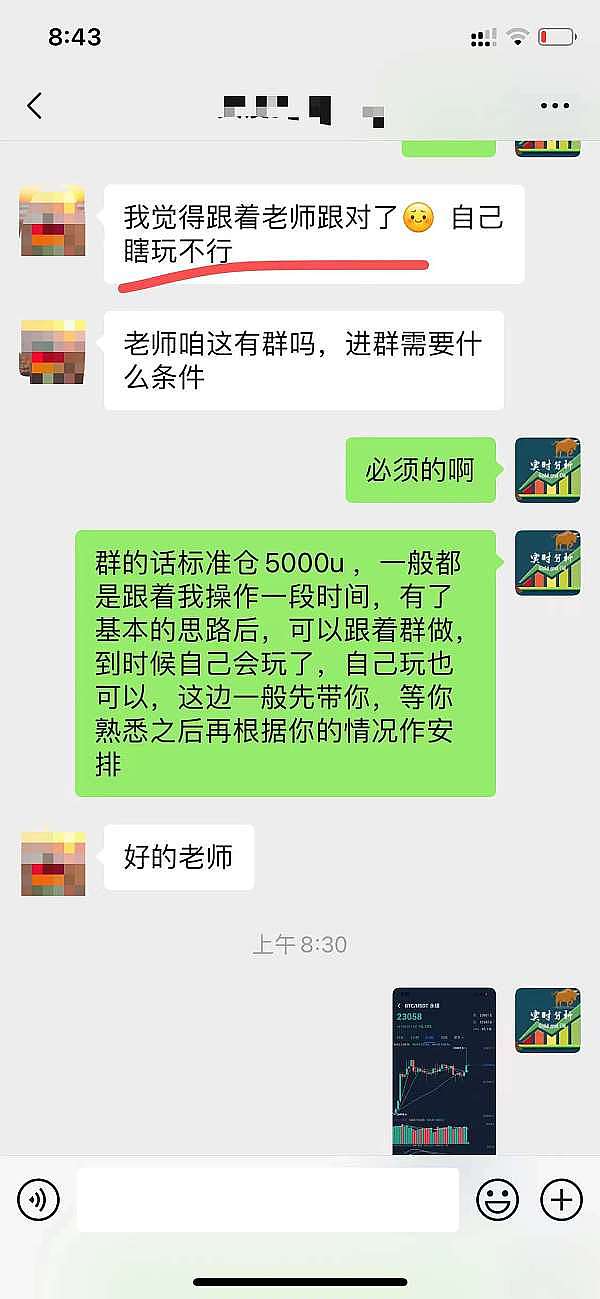Image resolution: width=600 pixels, height=1299 pixels.
Task: Open sender avatar next to 必须的啊
Action: tap(547, 470)
